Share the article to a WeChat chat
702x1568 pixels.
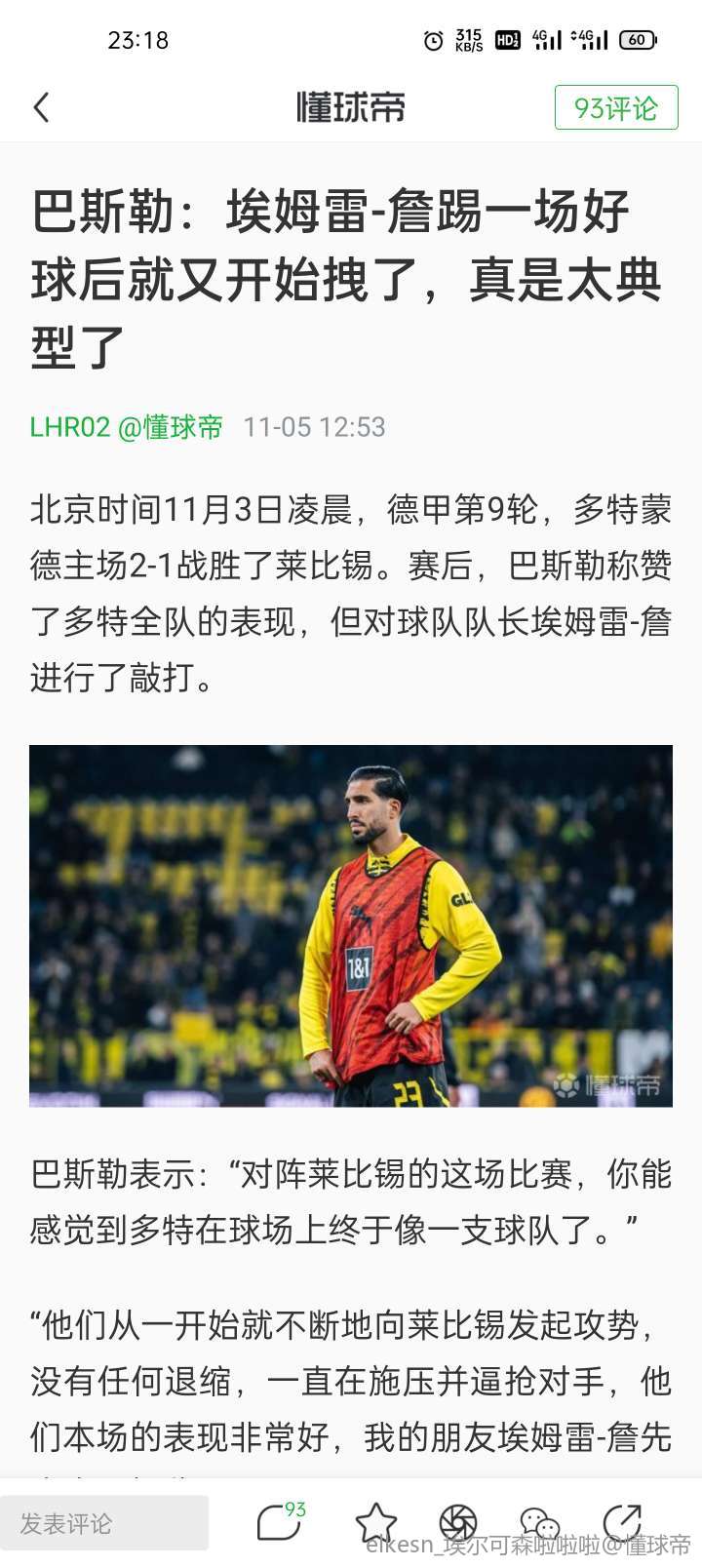pos(539,1522)
